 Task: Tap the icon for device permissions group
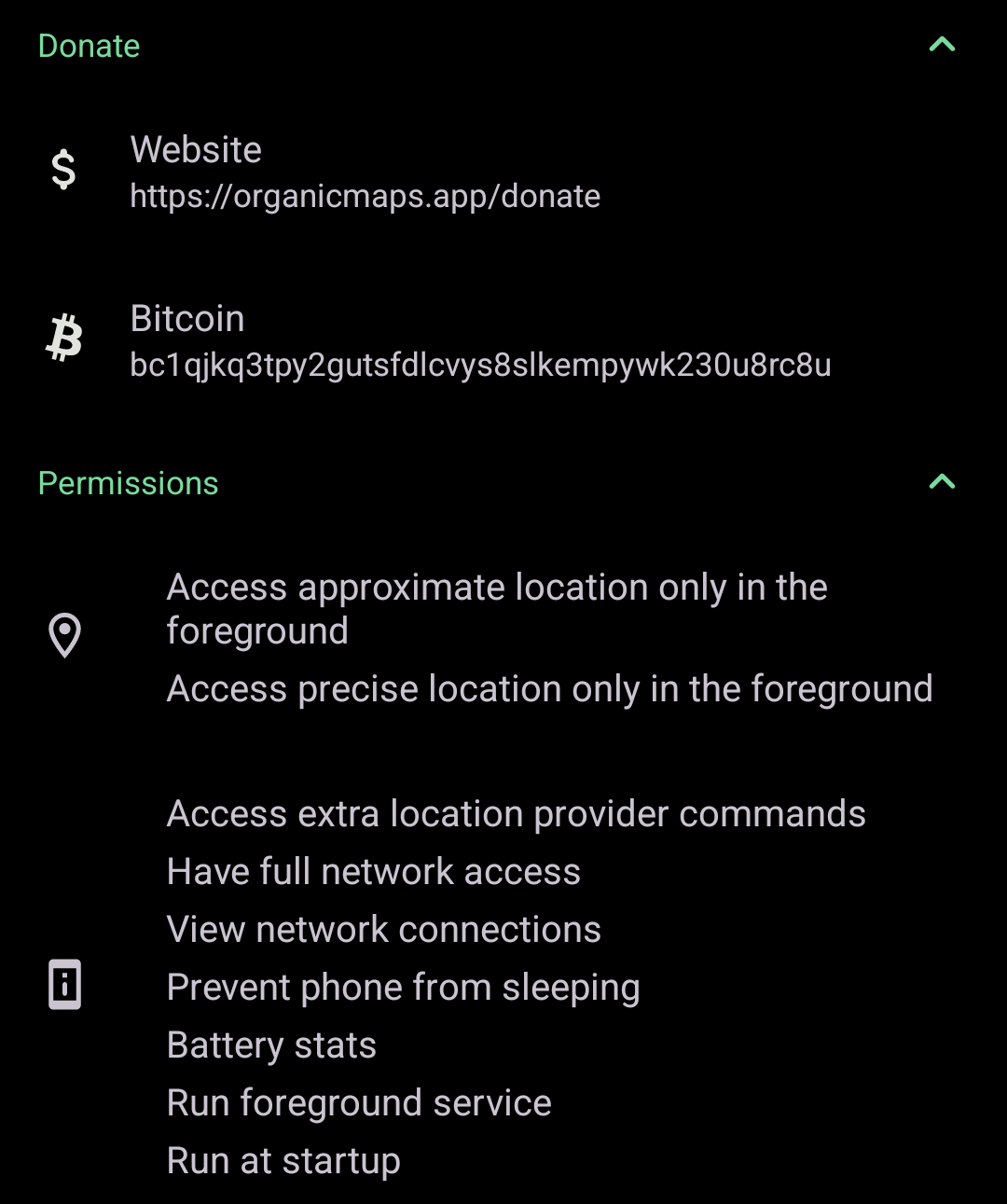point(64,986)
